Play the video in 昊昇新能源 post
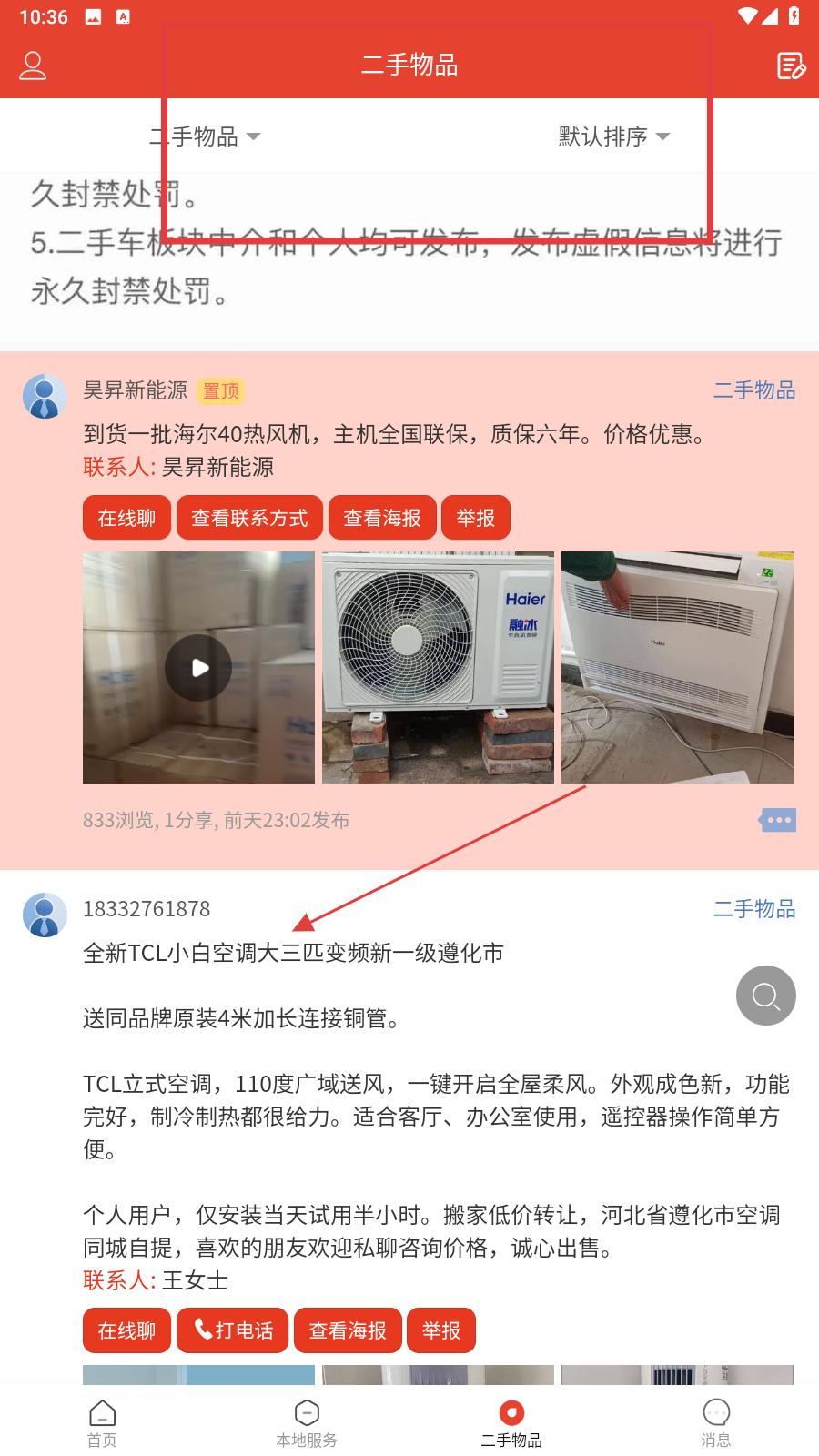Image resolution: width=819 pixels, height=1456 pixels. click(x=198, y=667)
